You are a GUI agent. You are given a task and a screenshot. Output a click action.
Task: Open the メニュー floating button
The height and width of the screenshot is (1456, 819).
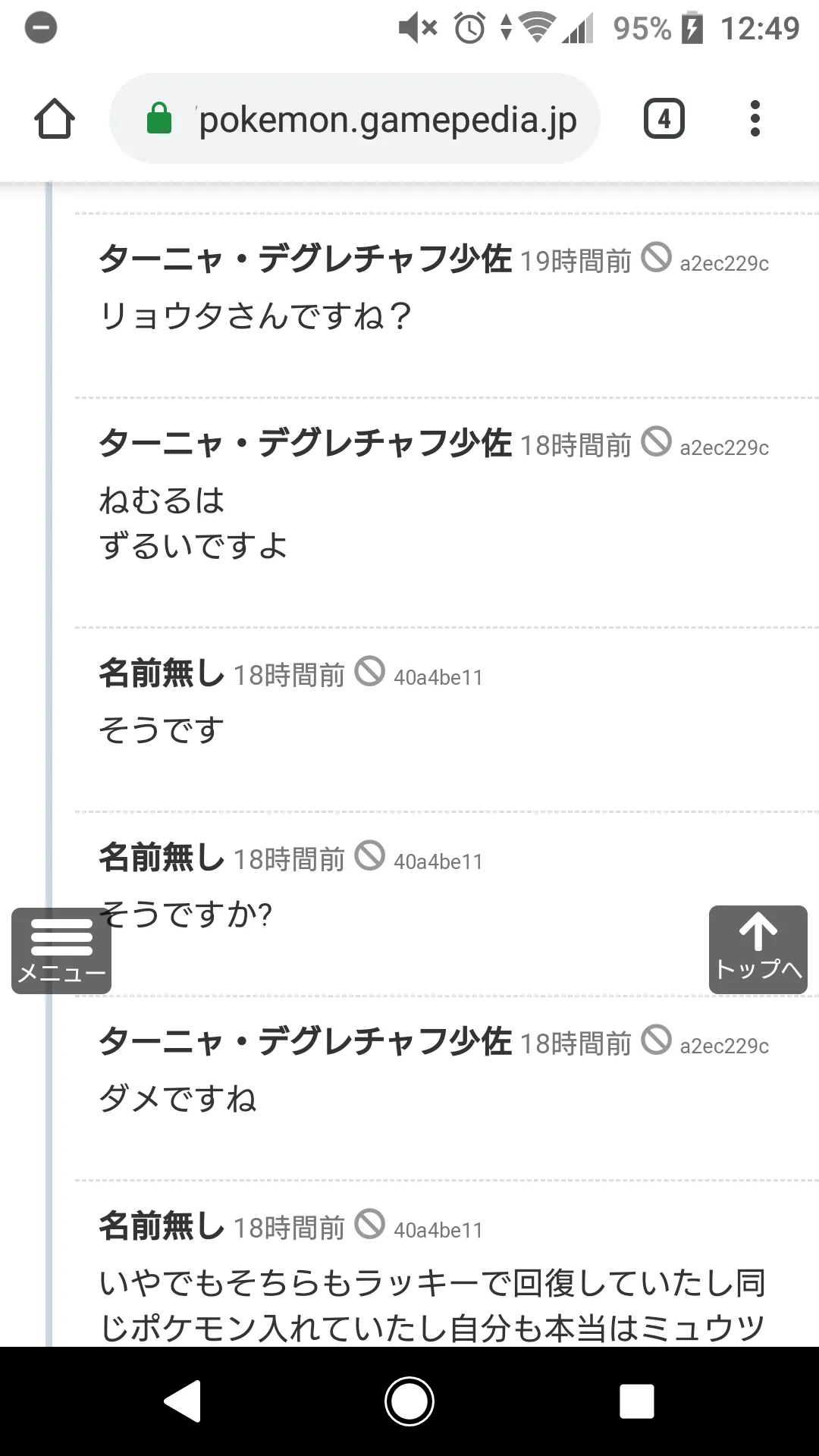coord(61,951)
